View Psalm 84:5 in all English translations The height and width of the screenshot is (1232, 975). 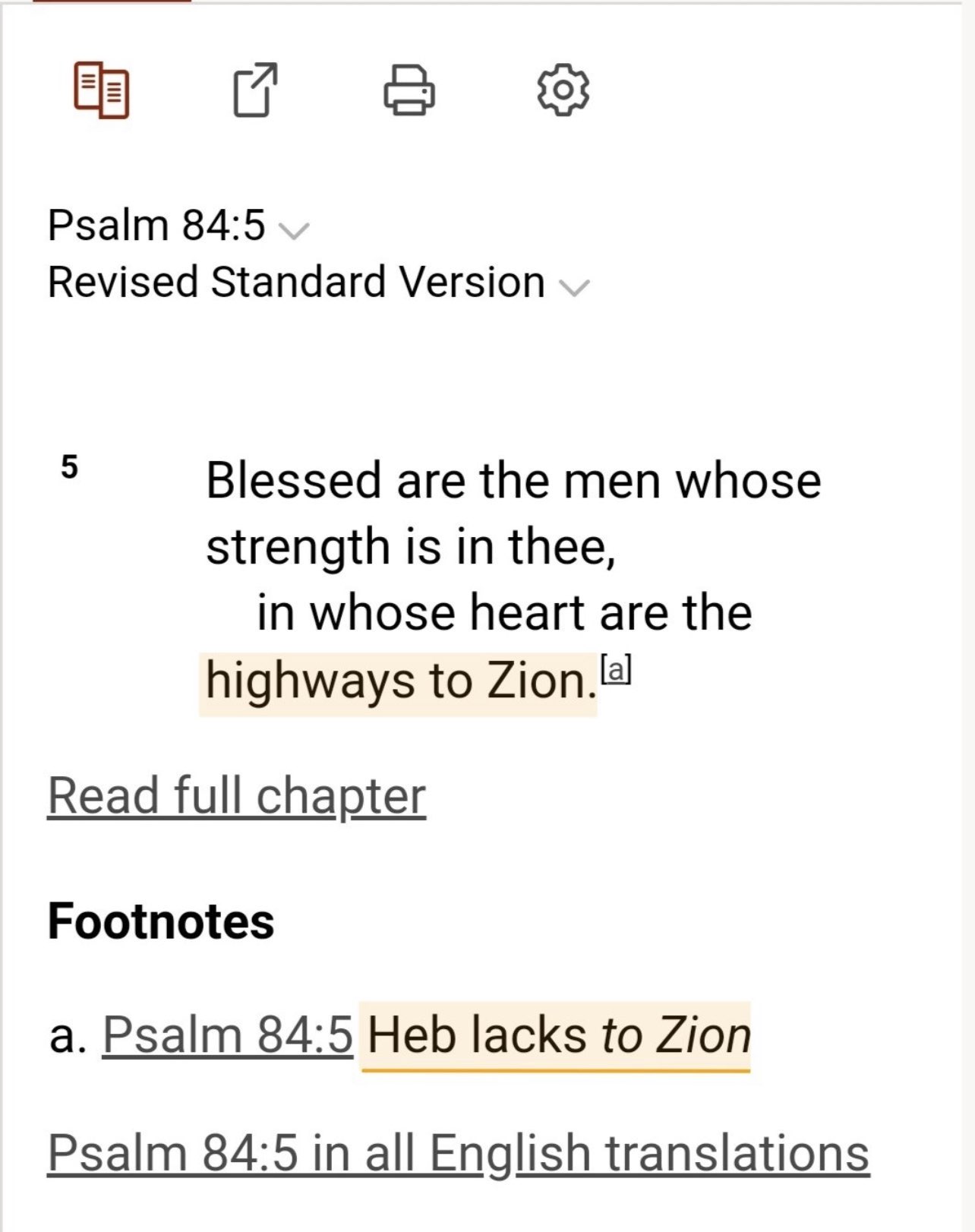tap(458, 1153)
